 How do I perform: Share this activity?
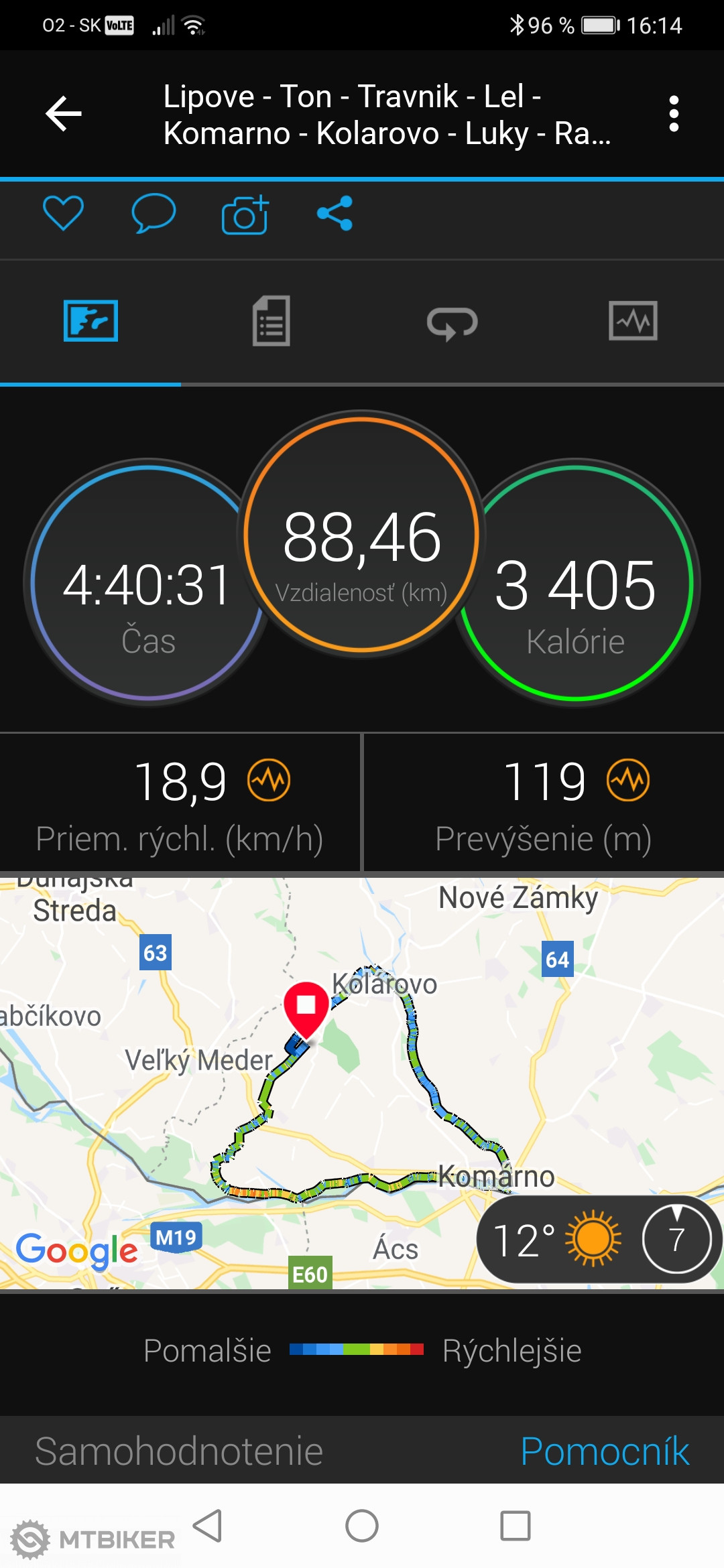(x=335, y=213)
